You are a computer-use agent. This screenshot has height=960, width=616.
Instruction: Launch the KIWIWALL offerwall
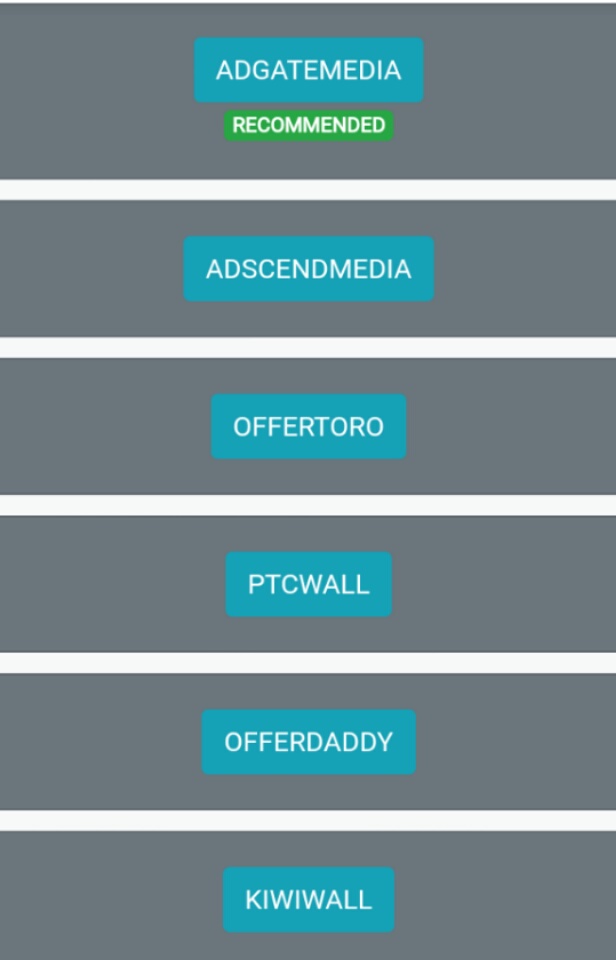[x=308, y=899]
